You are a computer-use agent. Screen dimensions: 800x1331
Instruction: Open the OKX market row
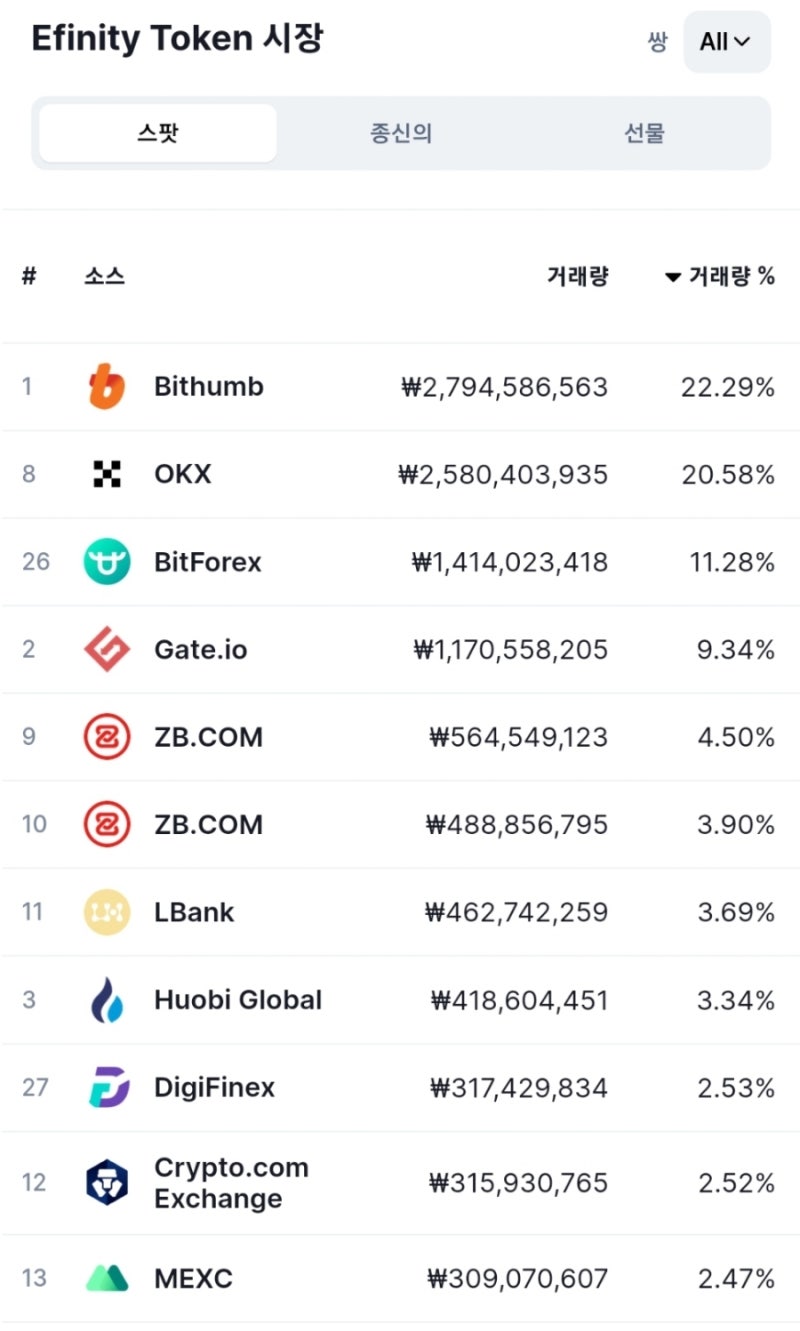click(400, 474)
